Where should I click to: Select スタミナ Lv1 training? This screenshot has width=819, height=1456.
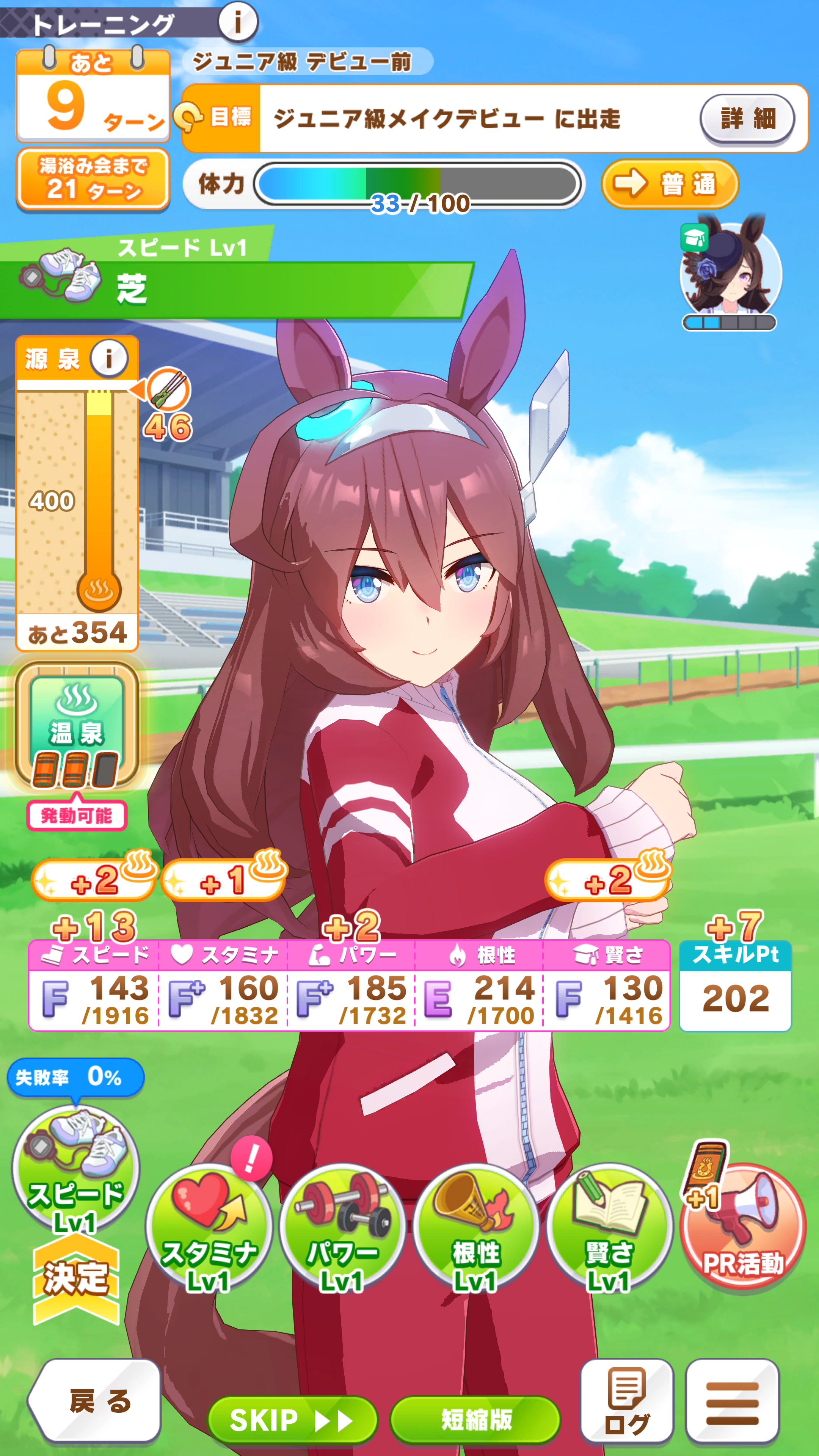point(209,1230)
